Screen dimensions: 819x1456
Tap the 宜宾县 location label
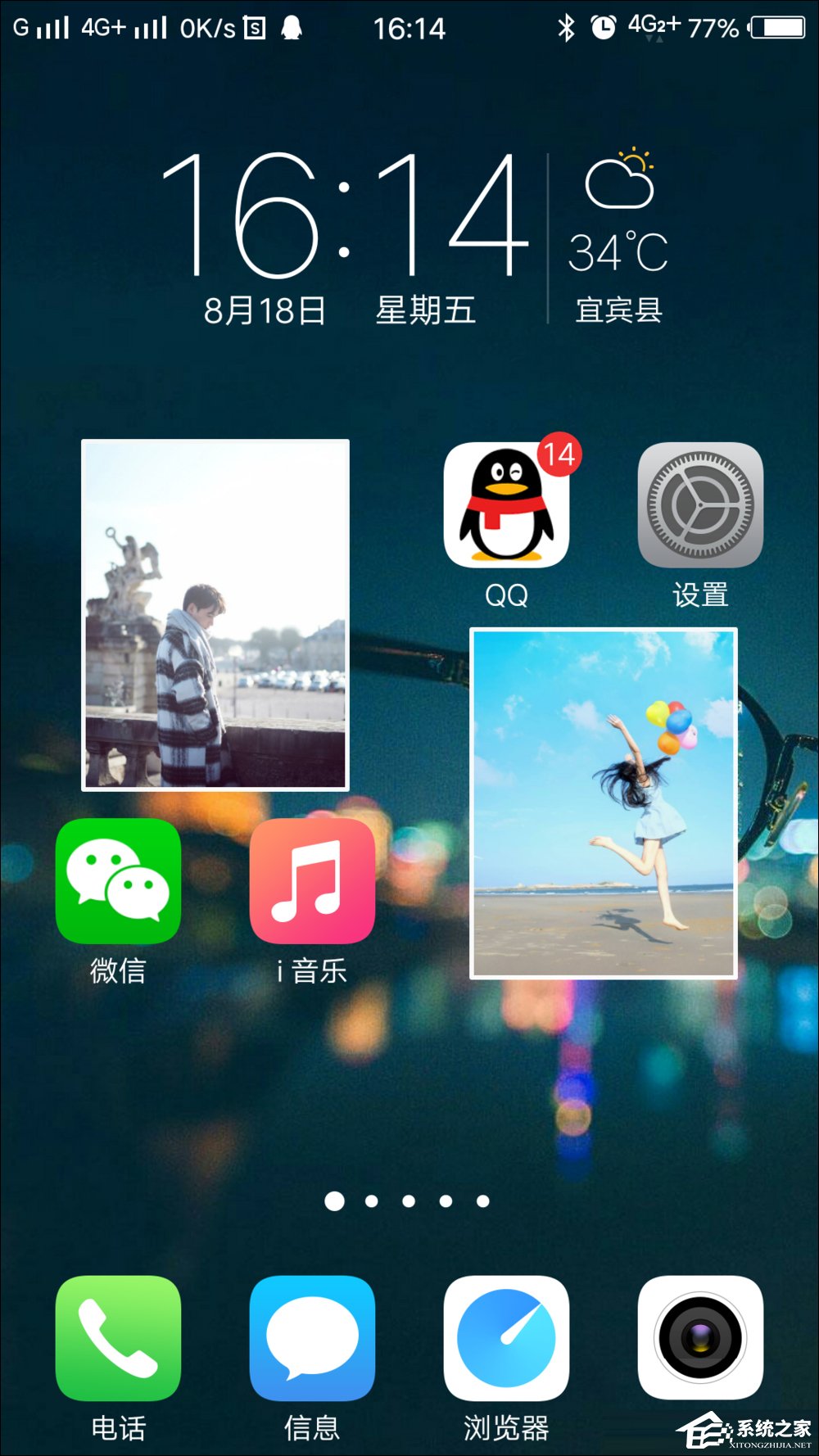pos(619,310)
